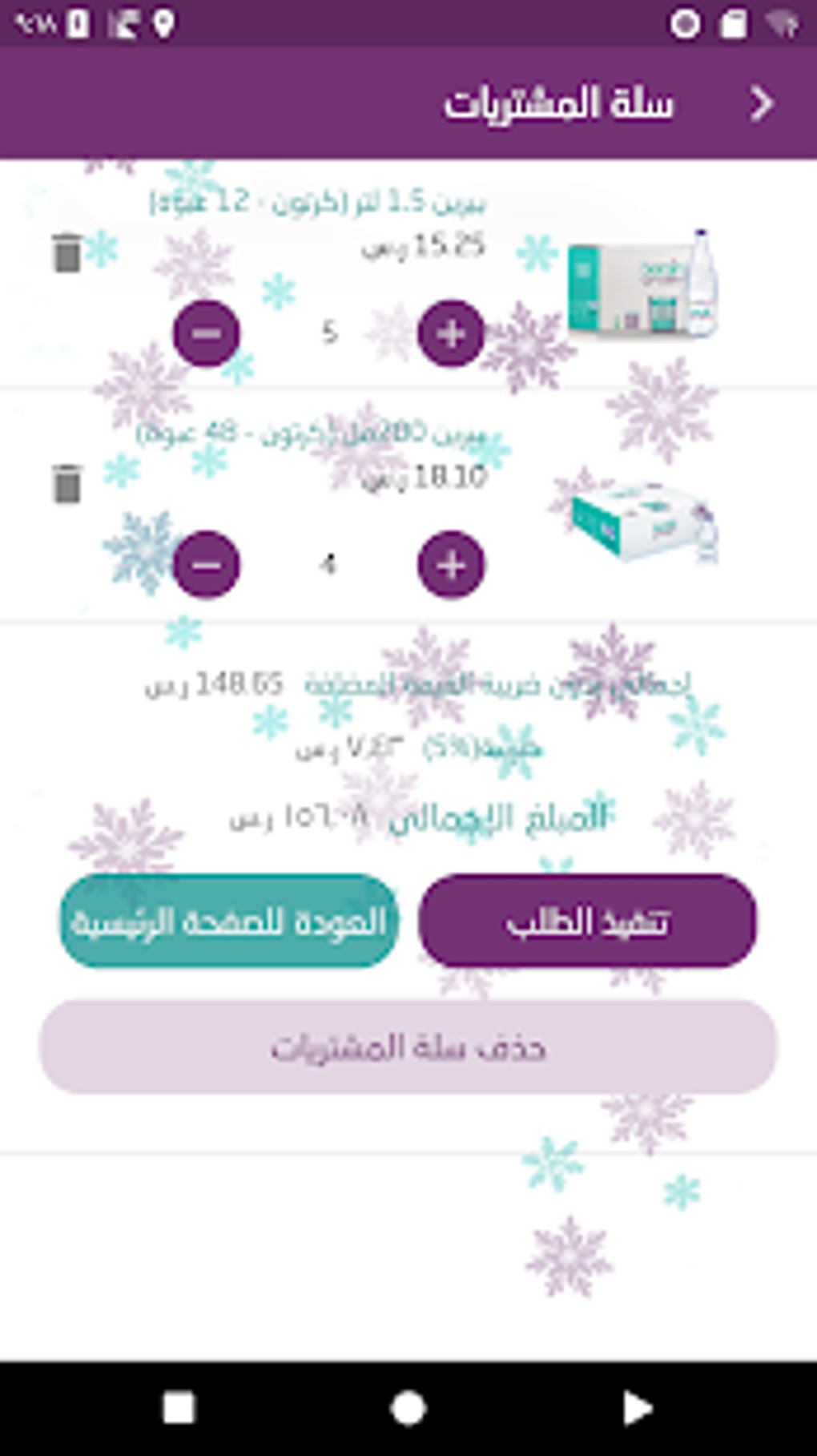Open recent apps from navigation bar

coord(179,1408)
